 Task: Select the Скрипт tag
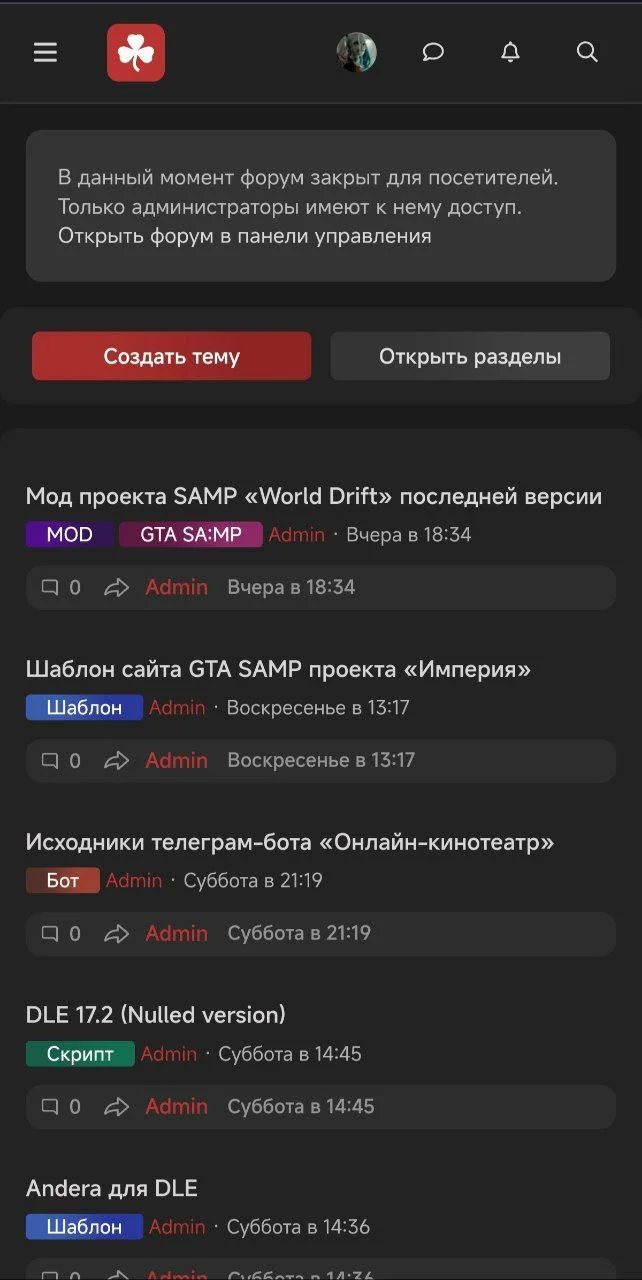click(x=80, y=1053)
